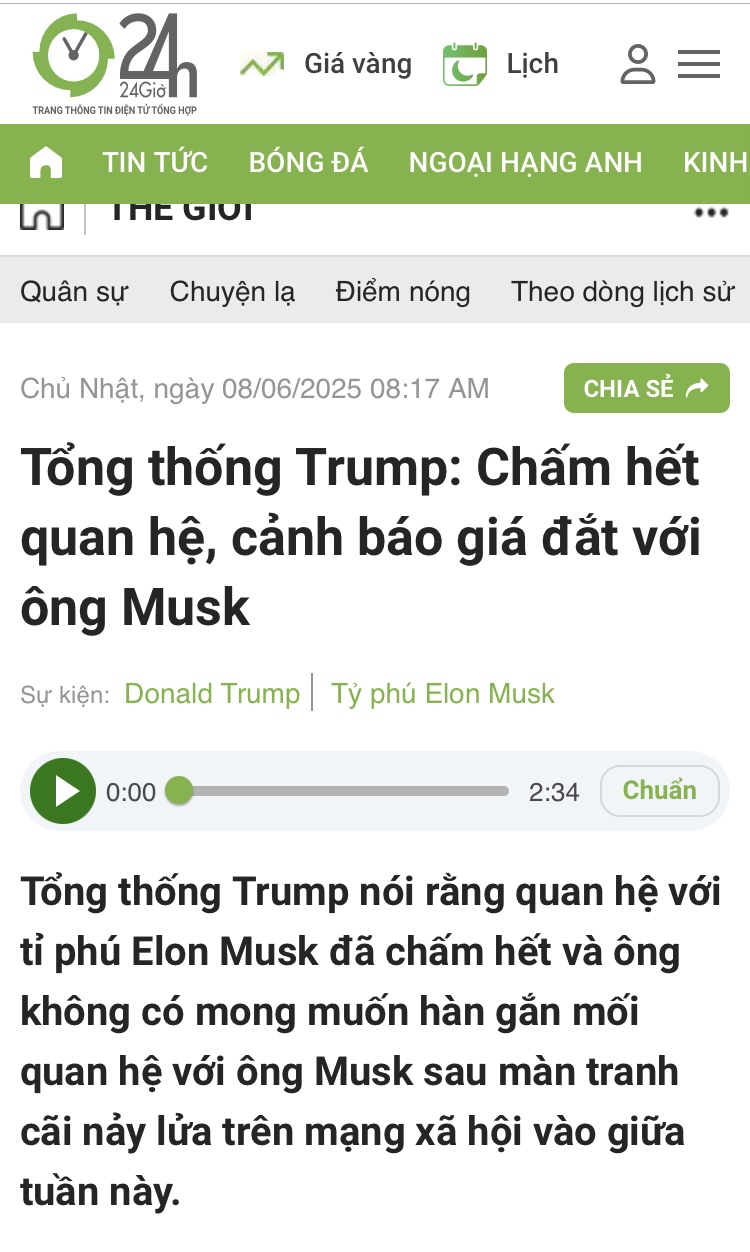Open the 24h homepage logo
Viewport: 750px width, 1252px height.
(x=115, y=63)
